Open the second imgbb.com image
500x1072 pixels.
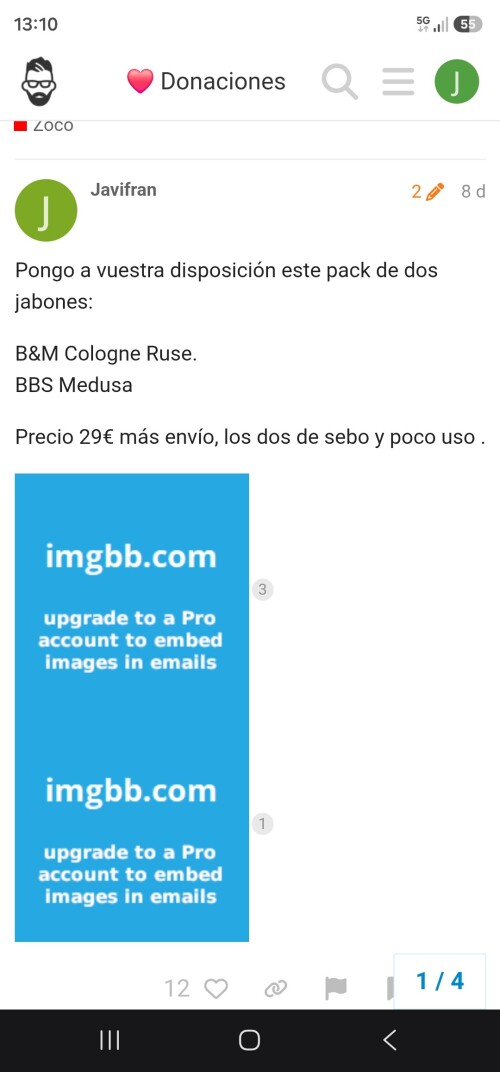coord(132,825)
